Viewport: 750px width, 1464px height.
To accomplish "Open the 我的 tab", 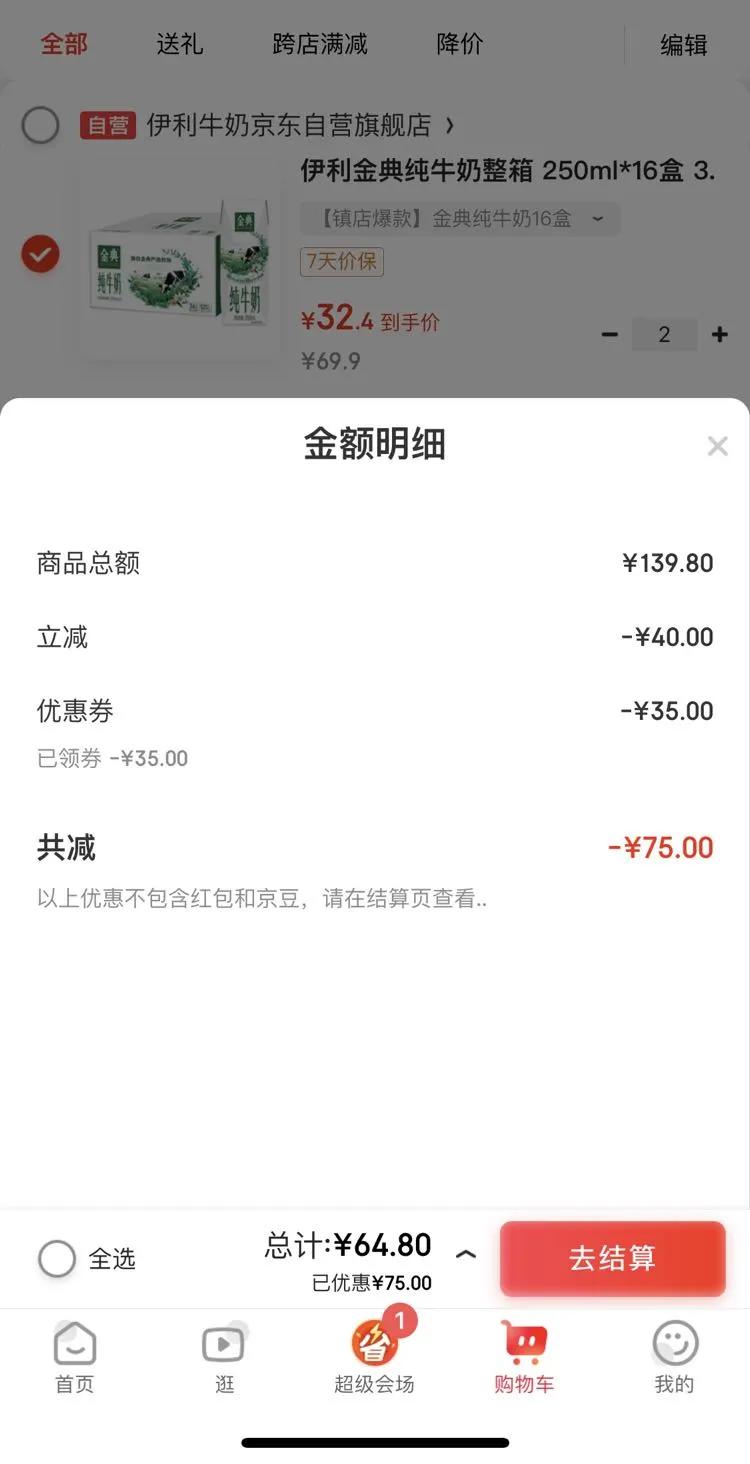I will tap(674, 1357).
